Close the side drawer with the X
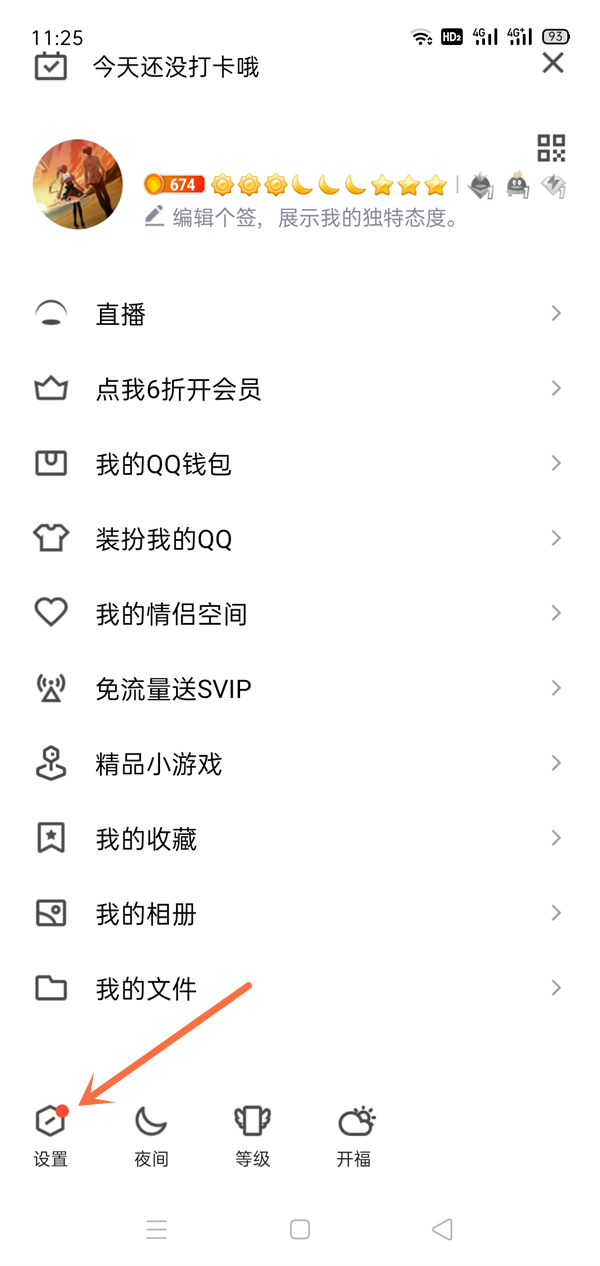The width and height of the screenshot is (600, 1266). point(553,63)
